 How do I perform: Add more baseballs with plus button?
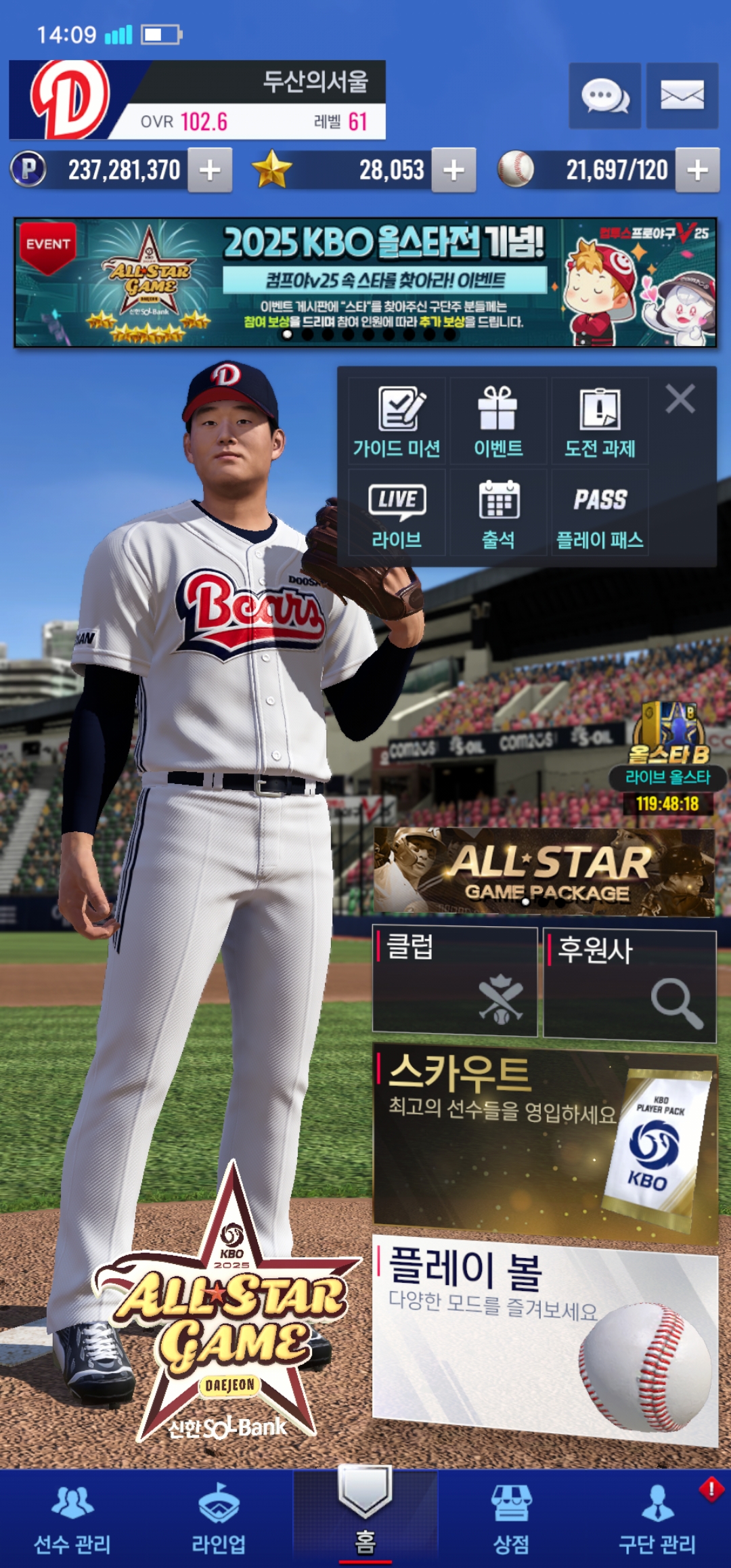(x=697, y=170)
